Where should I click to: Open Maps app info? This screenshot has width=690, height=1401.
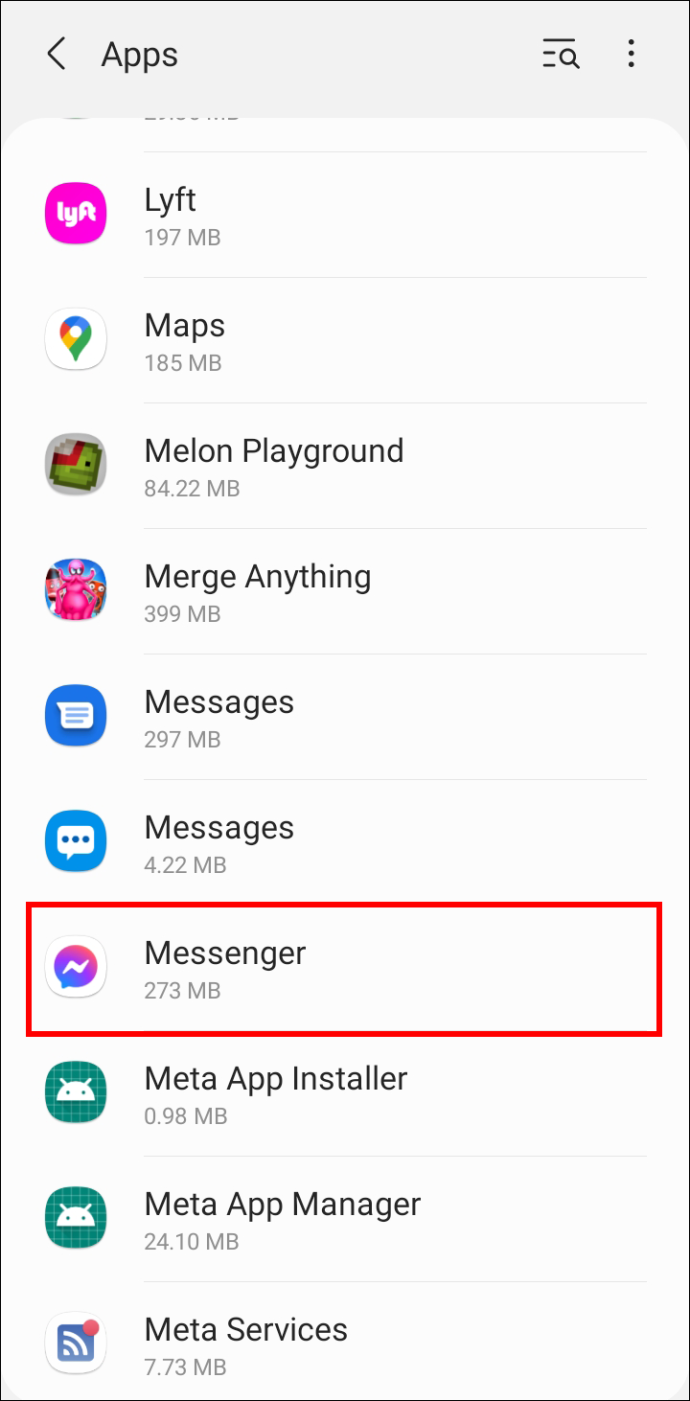click(345, 341)
